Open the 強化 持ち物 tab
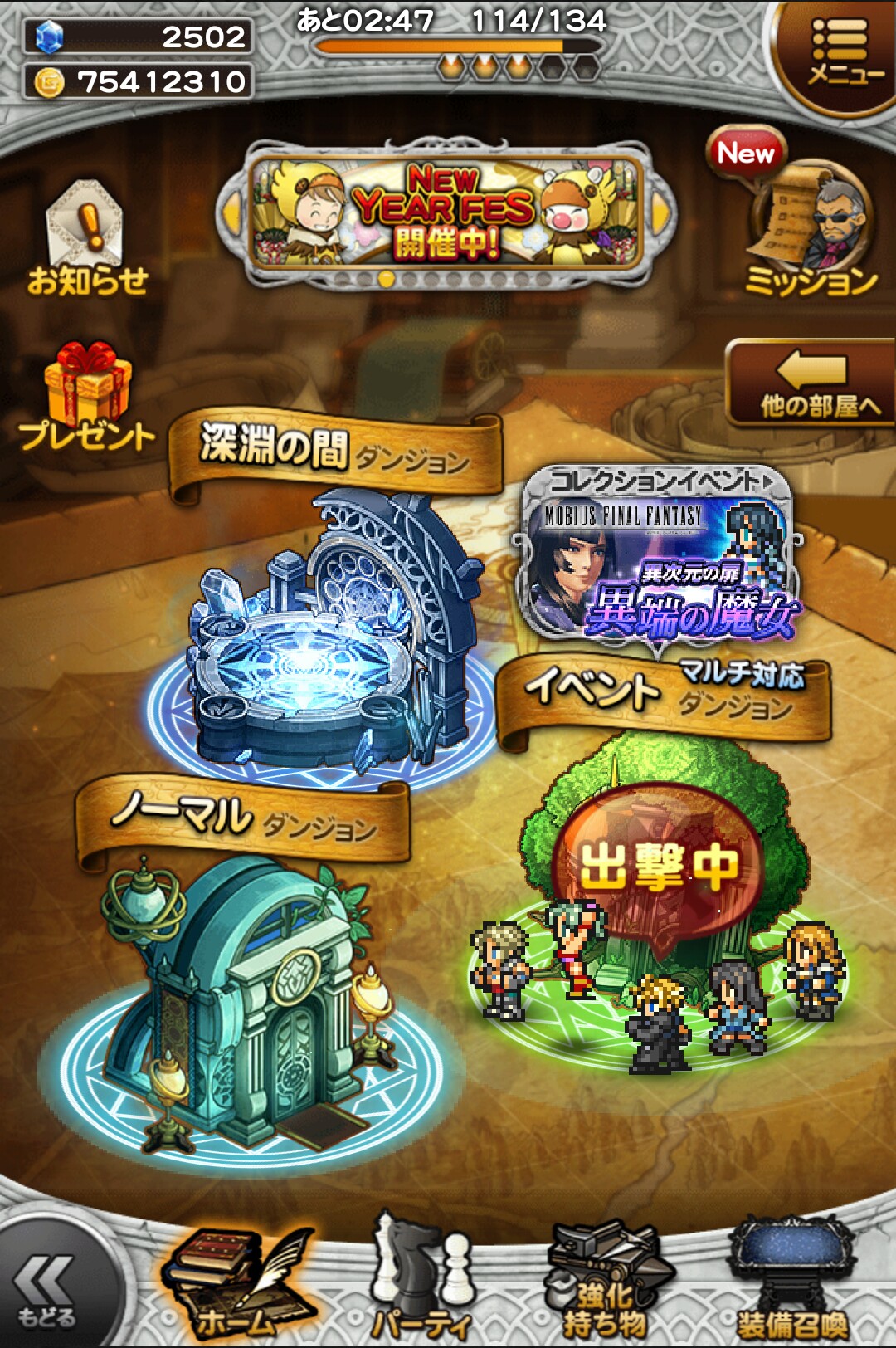896x1348 pixels. coord(606,1287)
